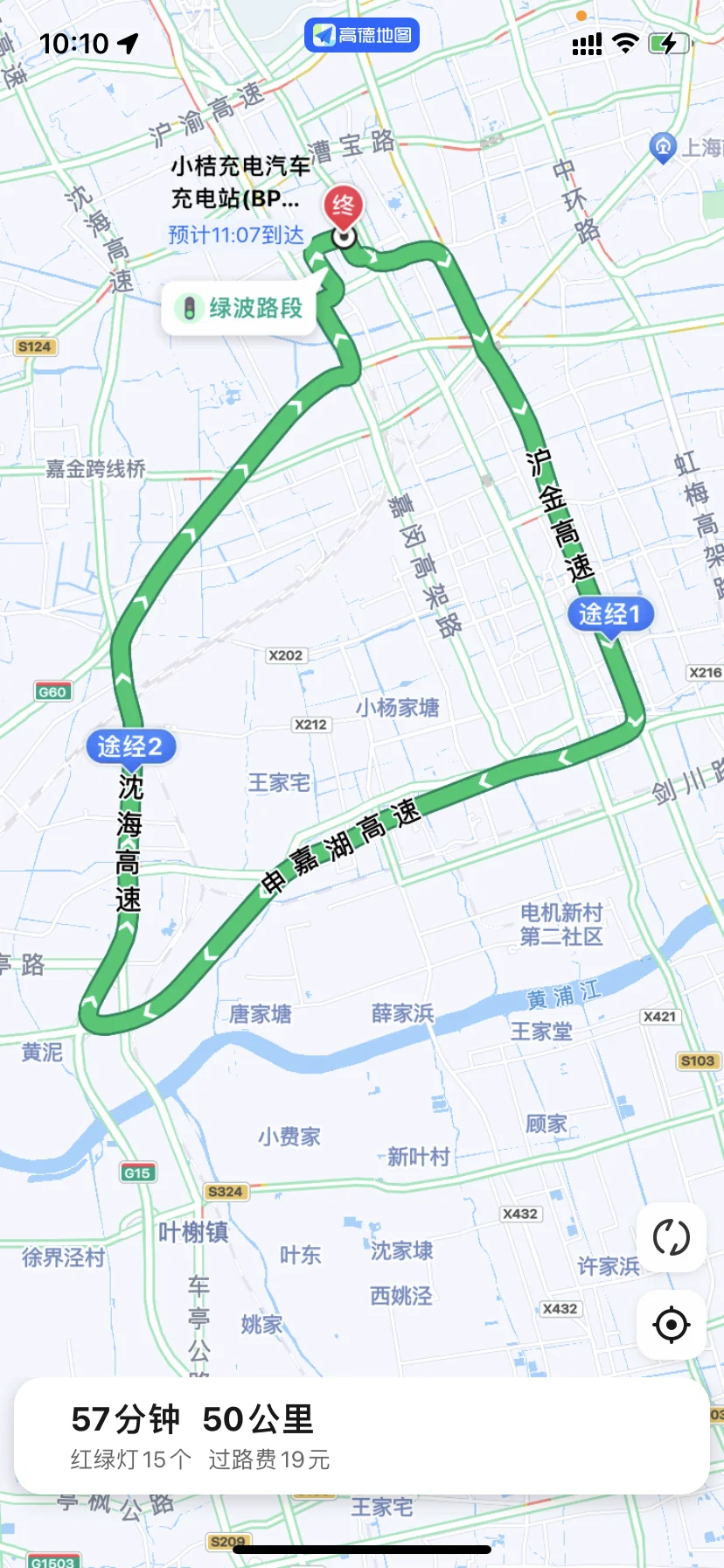724x1568 pixels.
Task: Select the 途经2 waypoint marker
Action: (130, 746)
